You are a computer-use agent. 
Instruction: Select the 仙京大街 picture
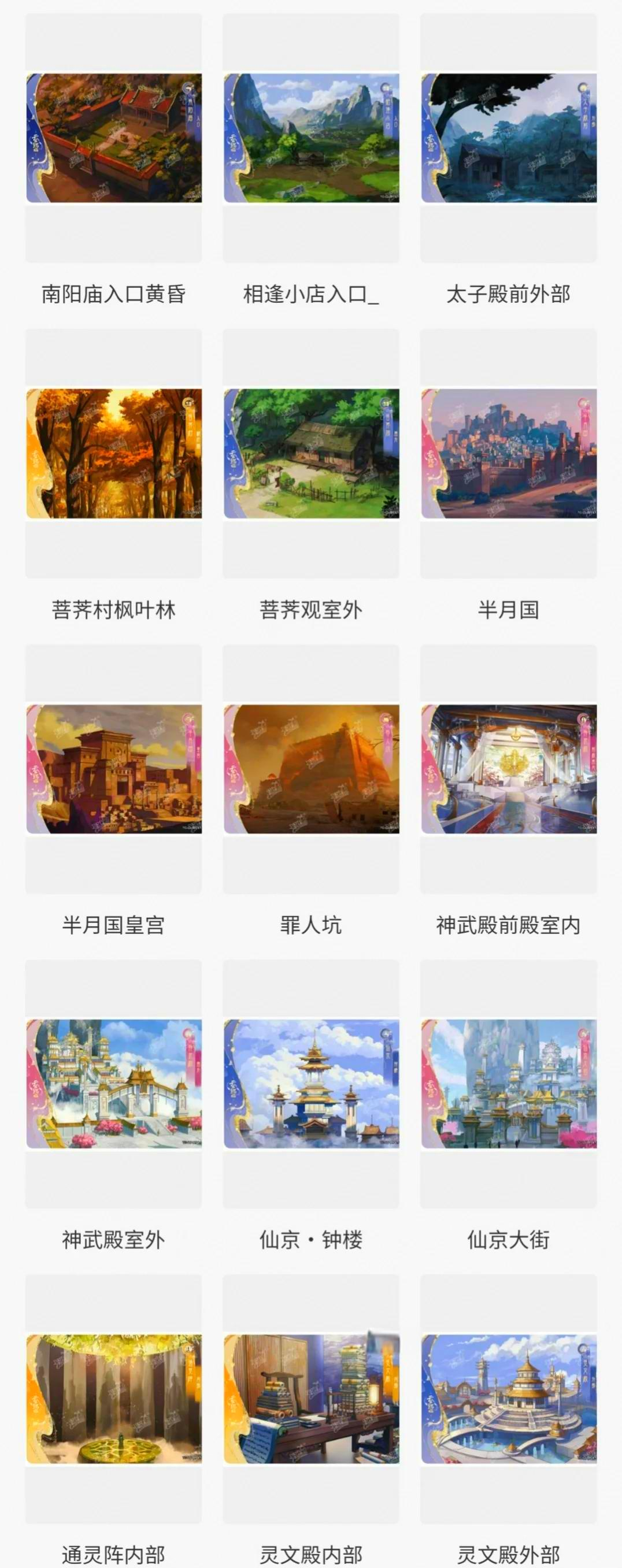[x=508, y=1084]
